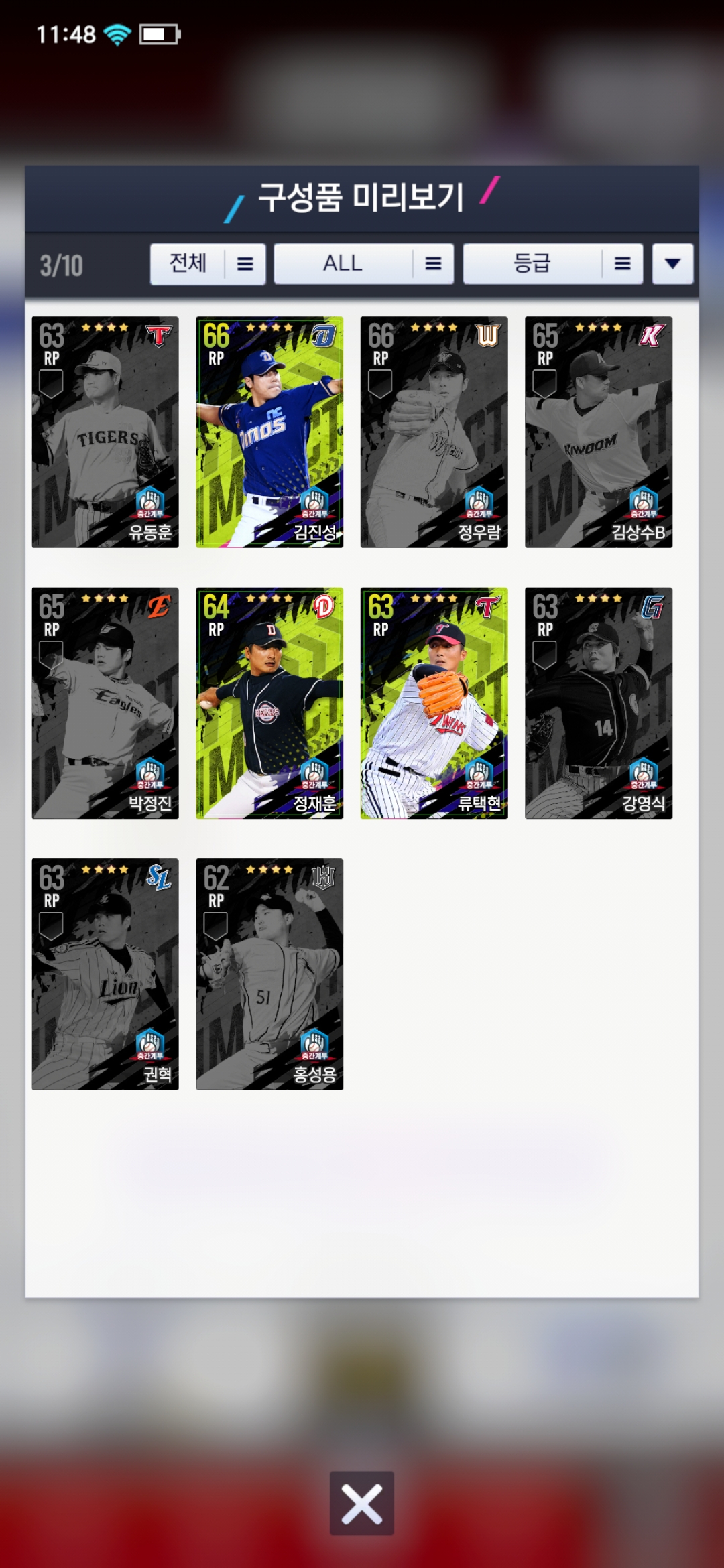Open the 강영식 player card

599,703
